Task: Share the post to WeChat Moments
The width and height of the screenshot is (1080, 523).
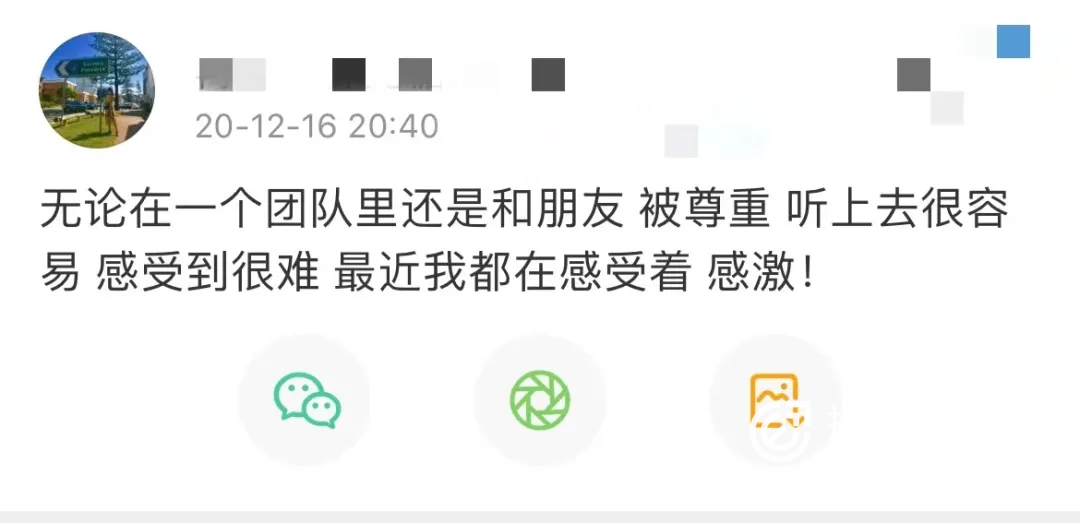Action: coord(540,400)
